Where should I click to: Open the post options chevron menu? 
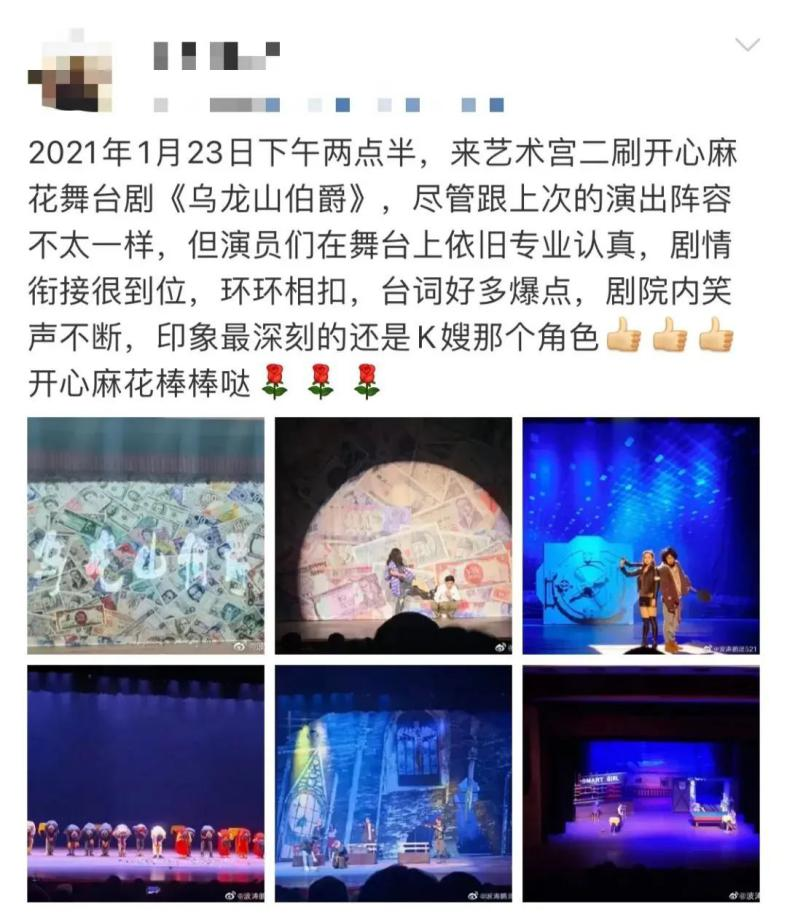pyautogui.click(x=747, y=44)
